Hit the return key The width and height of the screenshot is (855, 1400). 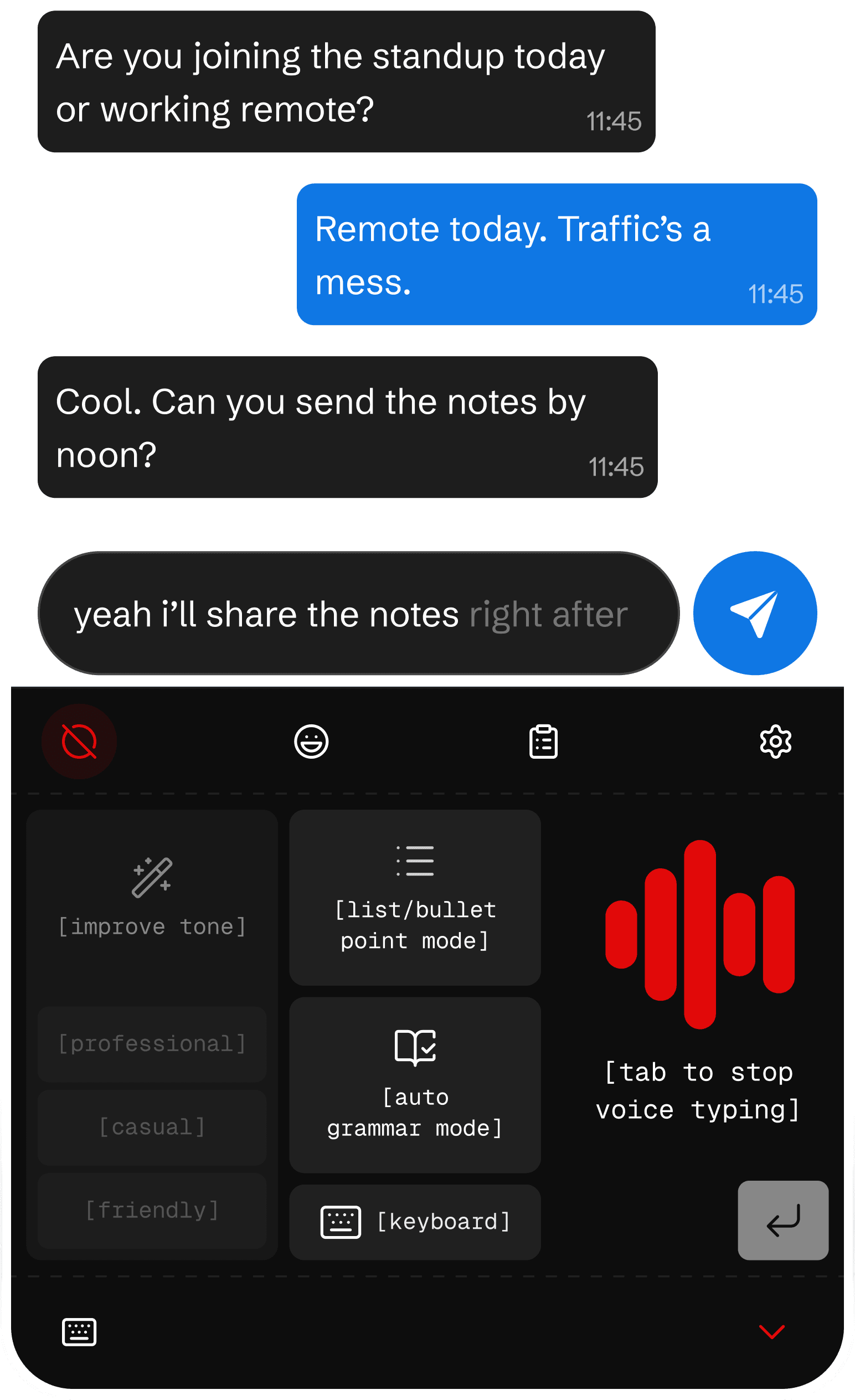tap(783, 1221)
